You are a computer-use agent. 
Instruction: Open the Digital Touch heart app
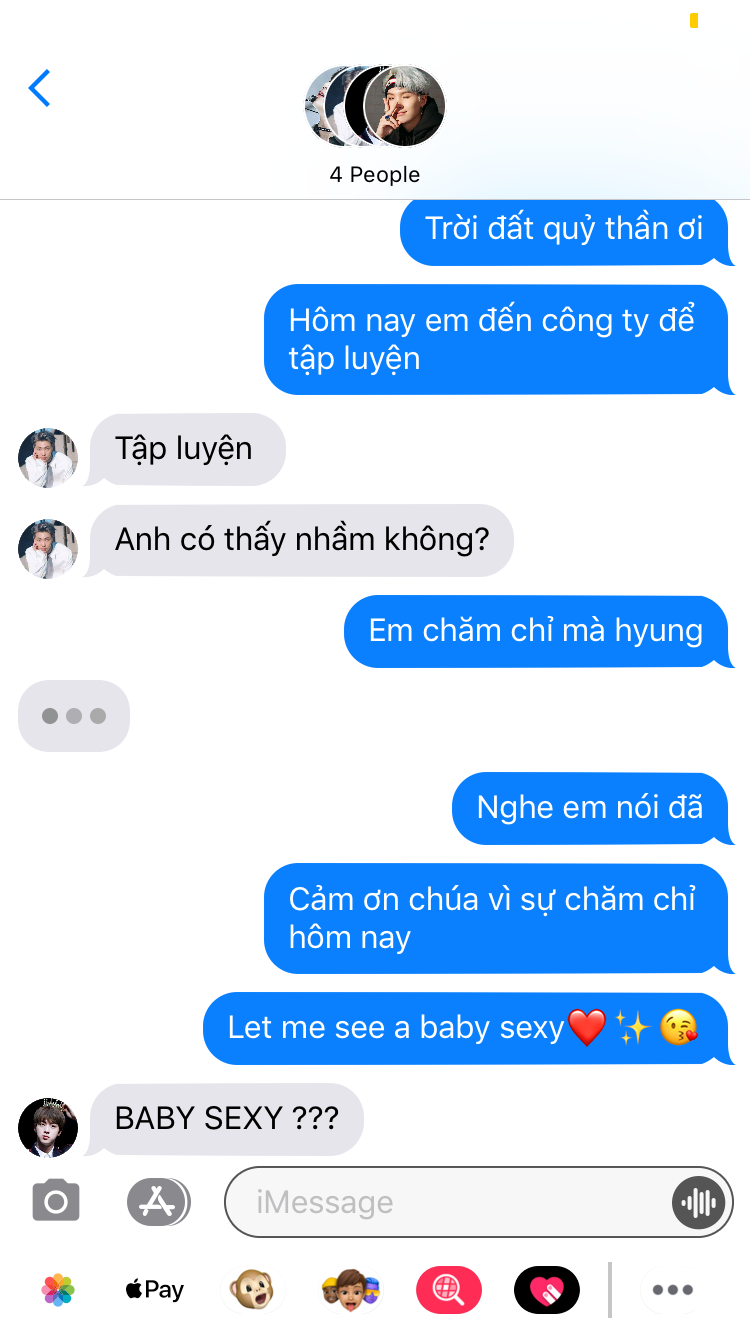pyautogui.click(x=546, y=1289)
